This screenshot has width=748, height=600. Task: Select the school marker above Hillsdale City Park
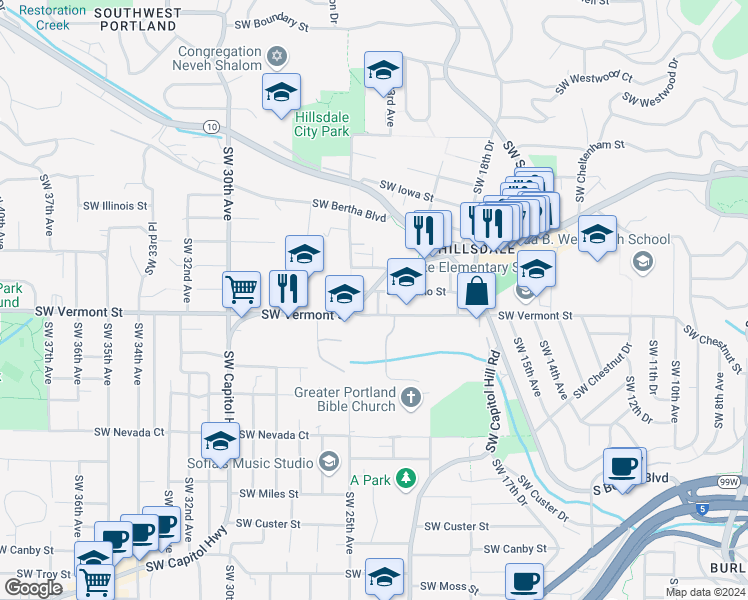click(x=383, y=70)
